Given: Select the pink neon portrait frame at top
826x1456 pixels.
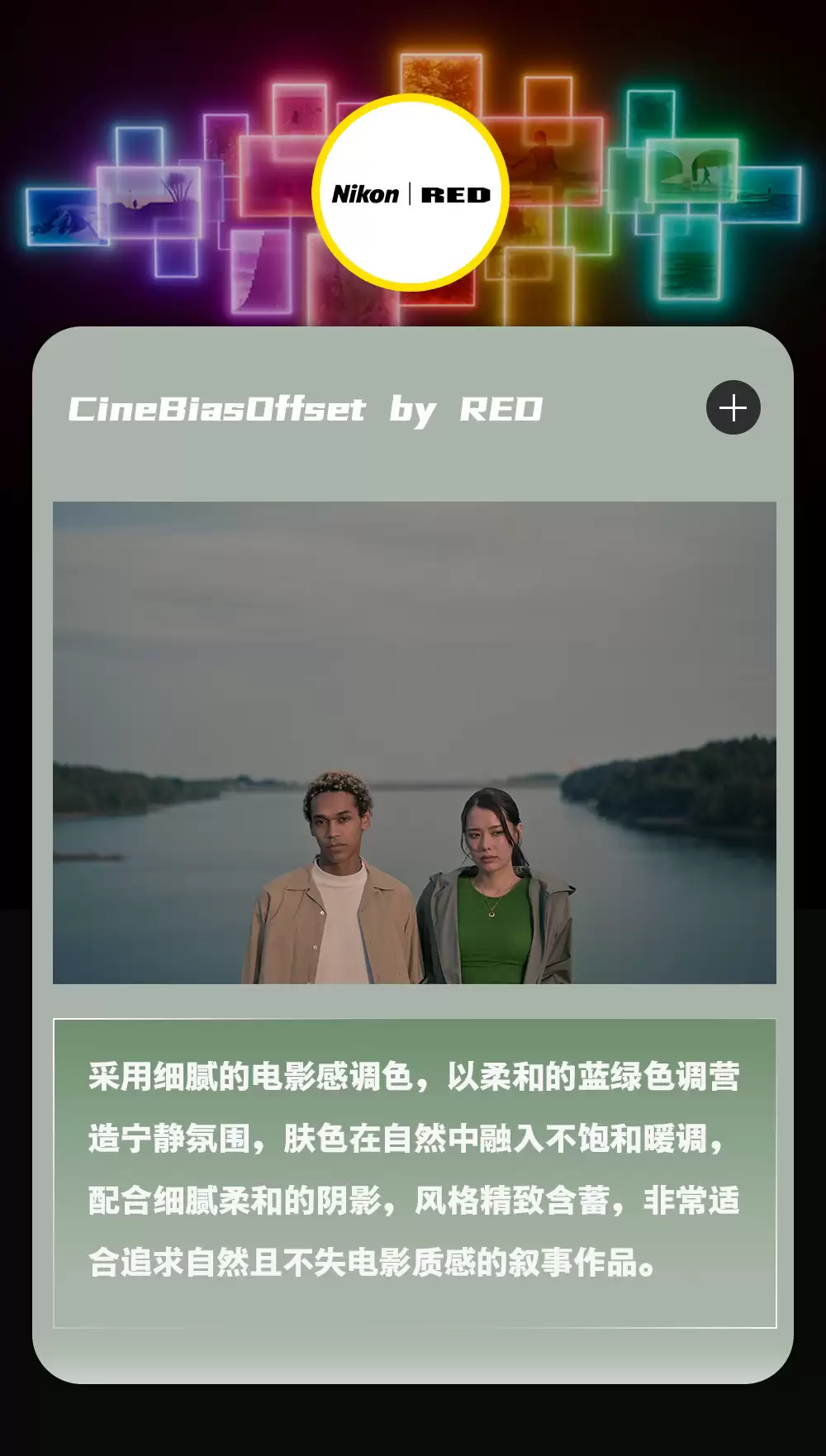Looking at the screenshot, I should pos(301,109).
